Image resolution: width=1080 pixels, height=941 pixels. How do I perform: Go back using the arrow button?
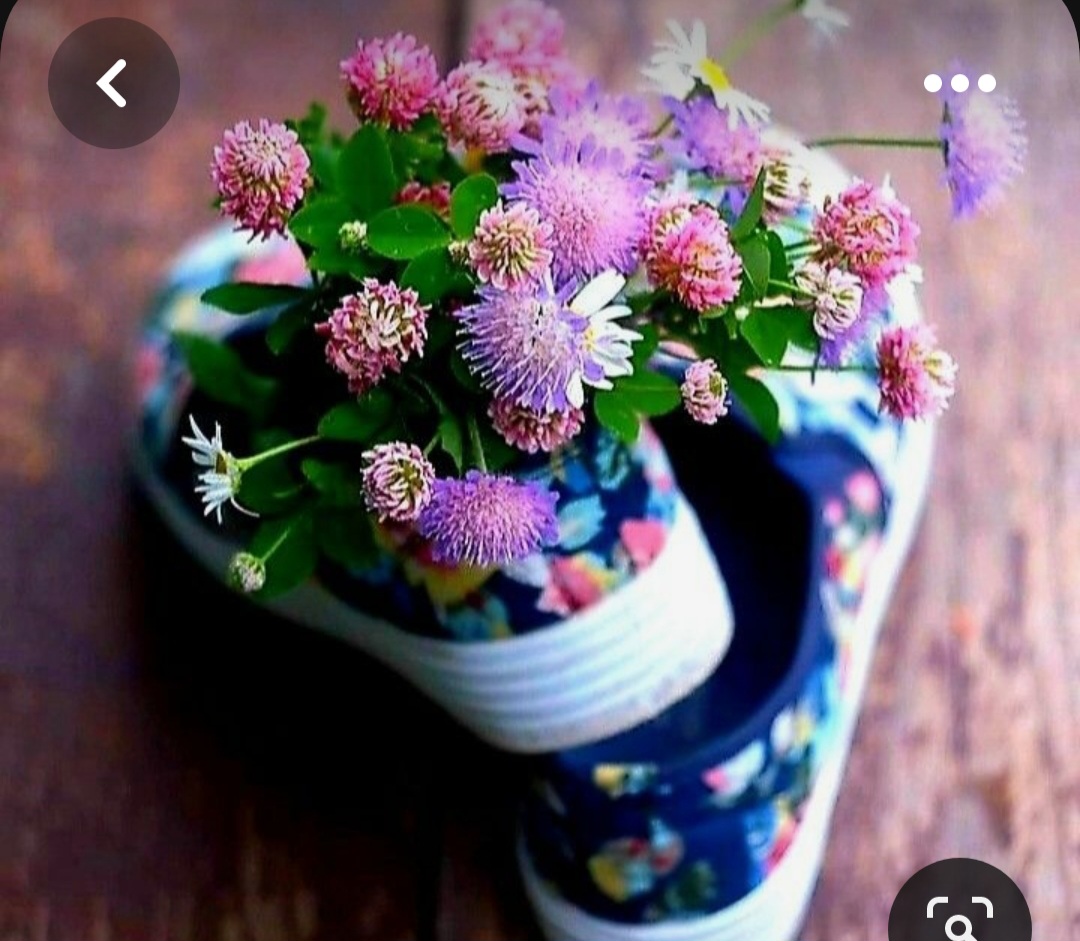(113, 83)
